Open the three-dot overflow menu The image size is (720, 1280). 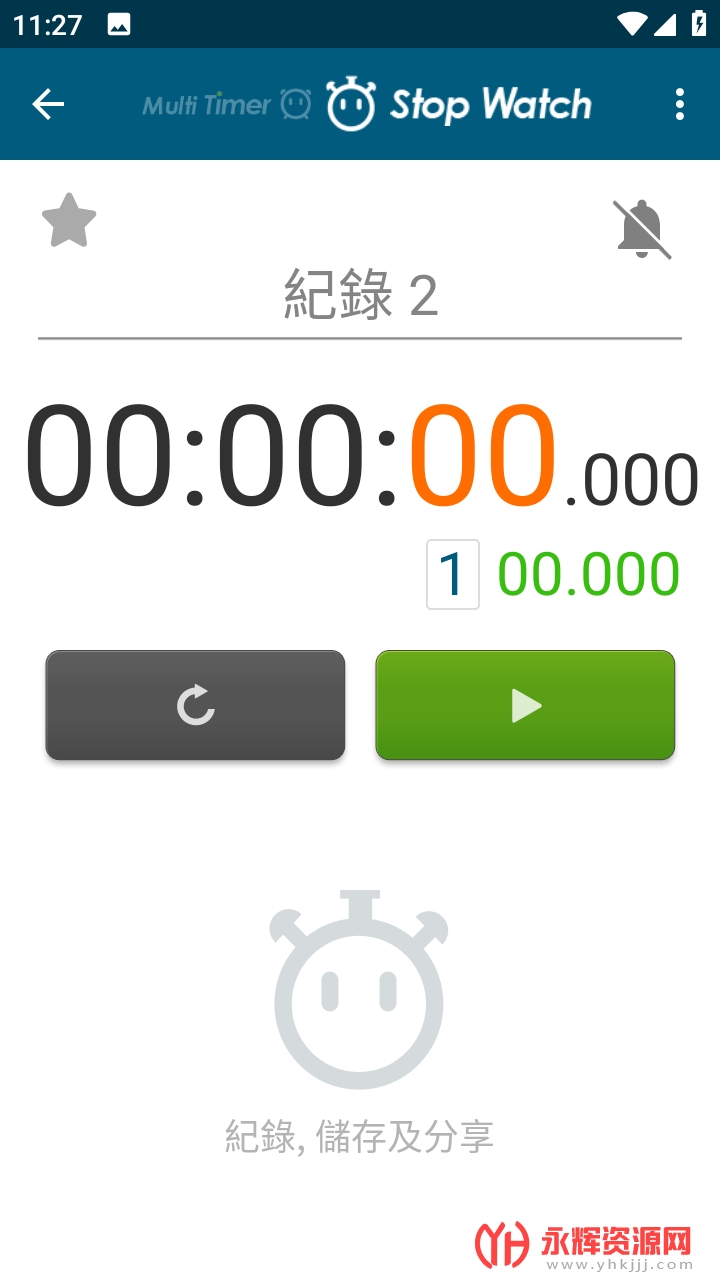680,104
